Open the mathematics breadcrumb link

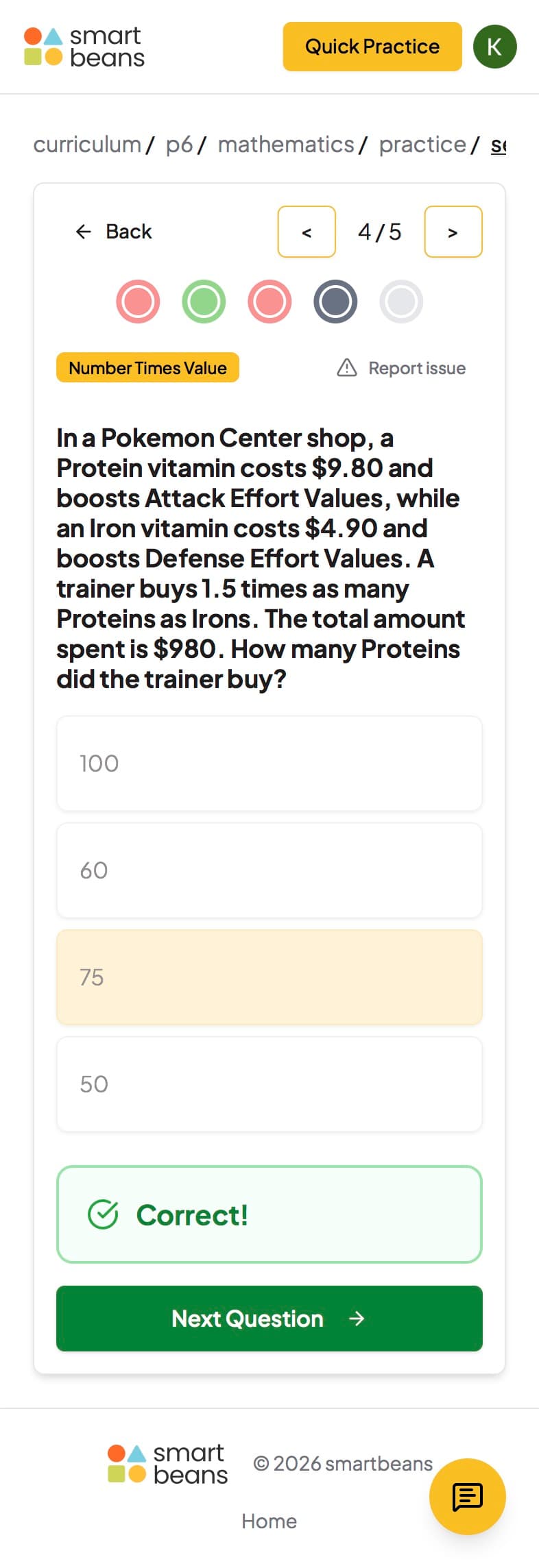pyautogui.click(x=286, y=145)
